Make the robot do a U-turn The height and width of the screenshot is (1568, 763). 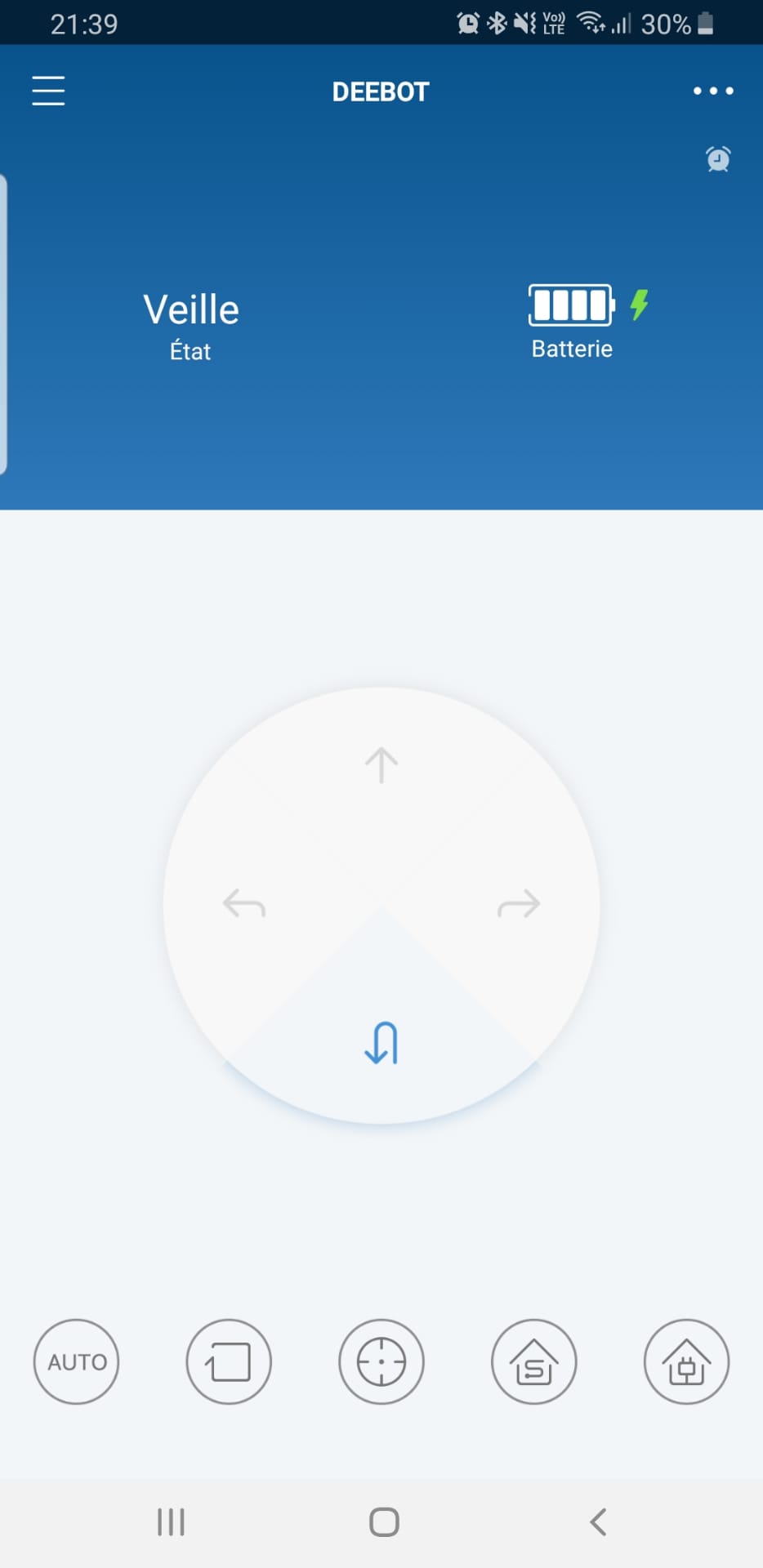381,1043
